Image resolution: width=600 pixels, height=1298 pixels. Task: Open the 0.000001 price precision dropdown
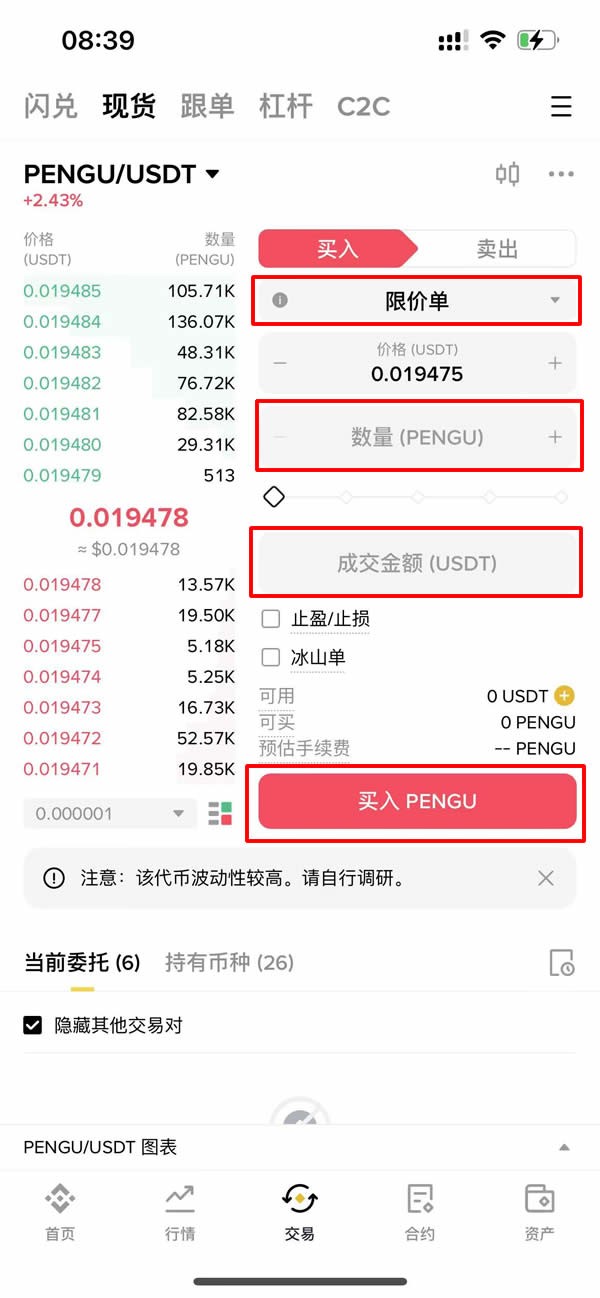tap(109, 814)
